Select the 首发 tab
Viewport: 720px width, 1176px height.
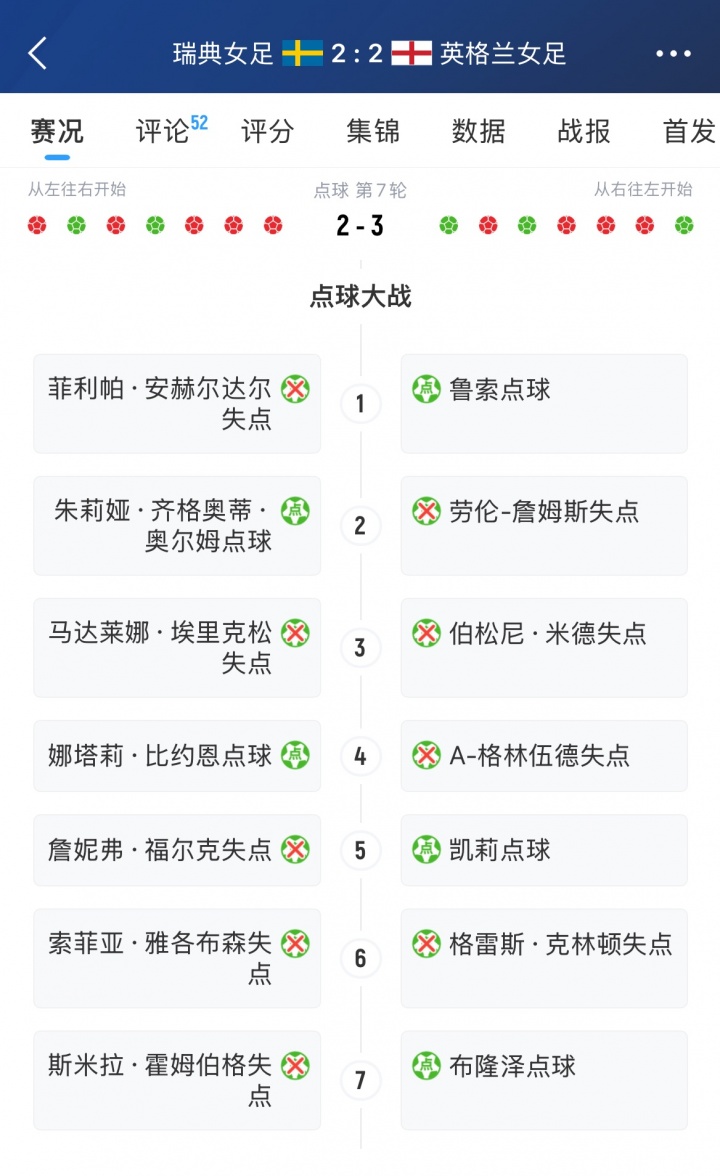[688, 131]
